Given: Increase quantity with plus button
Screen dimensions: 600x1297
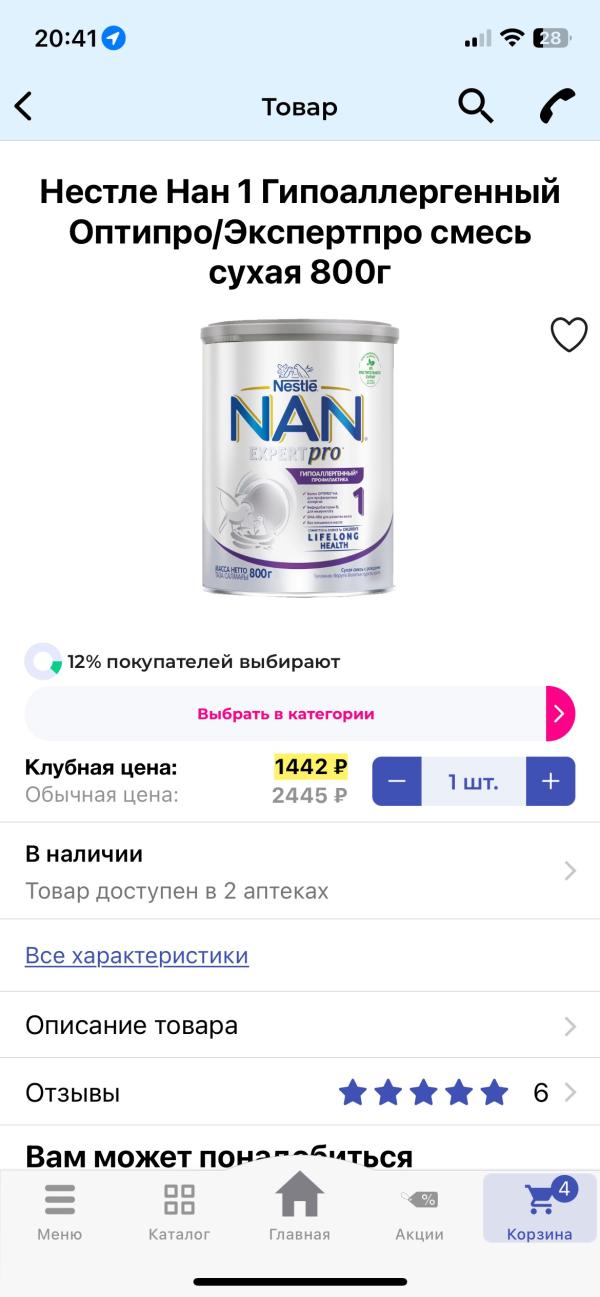Looking at the screenshot, I should [550, 781].
